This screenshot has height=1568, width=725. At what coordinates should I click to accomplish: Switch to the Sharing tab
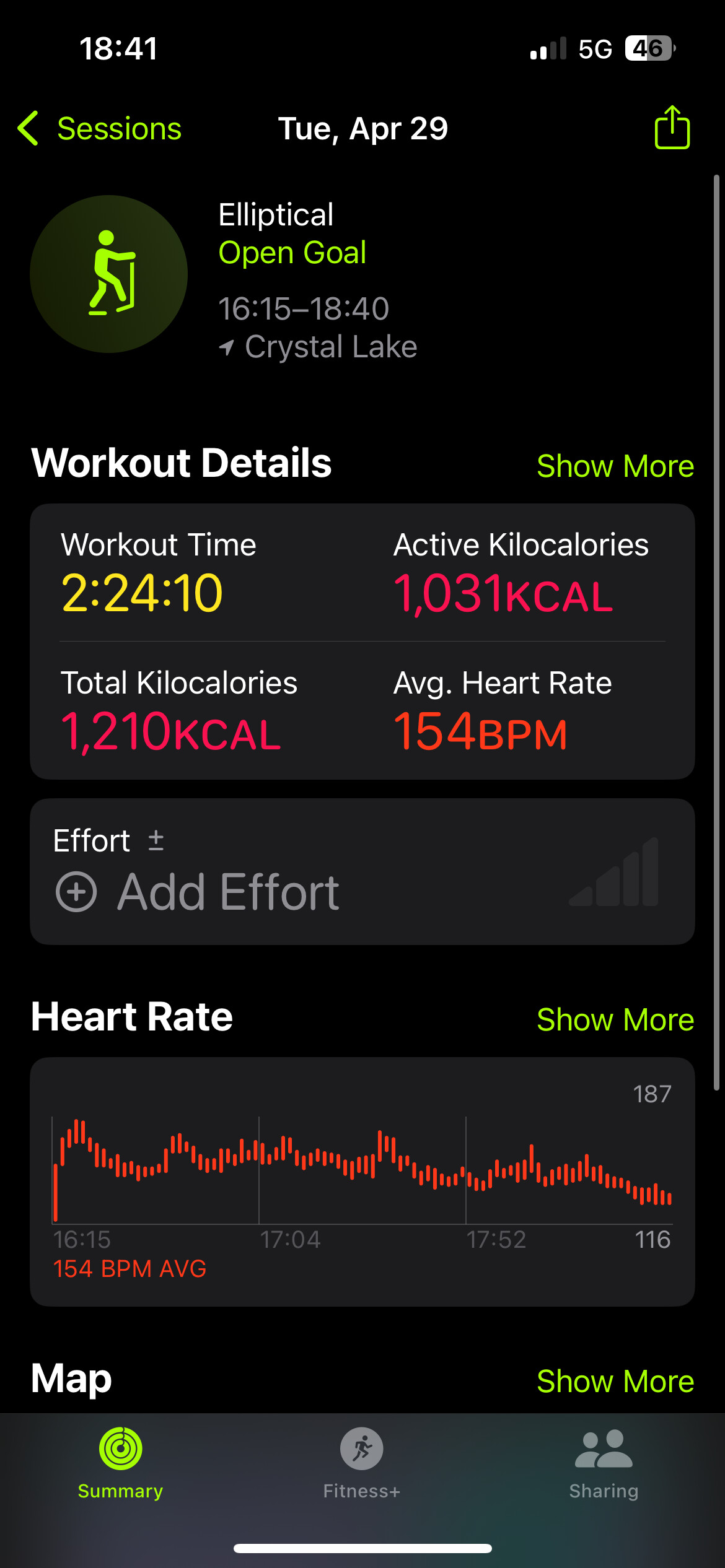pos(604,1463)
